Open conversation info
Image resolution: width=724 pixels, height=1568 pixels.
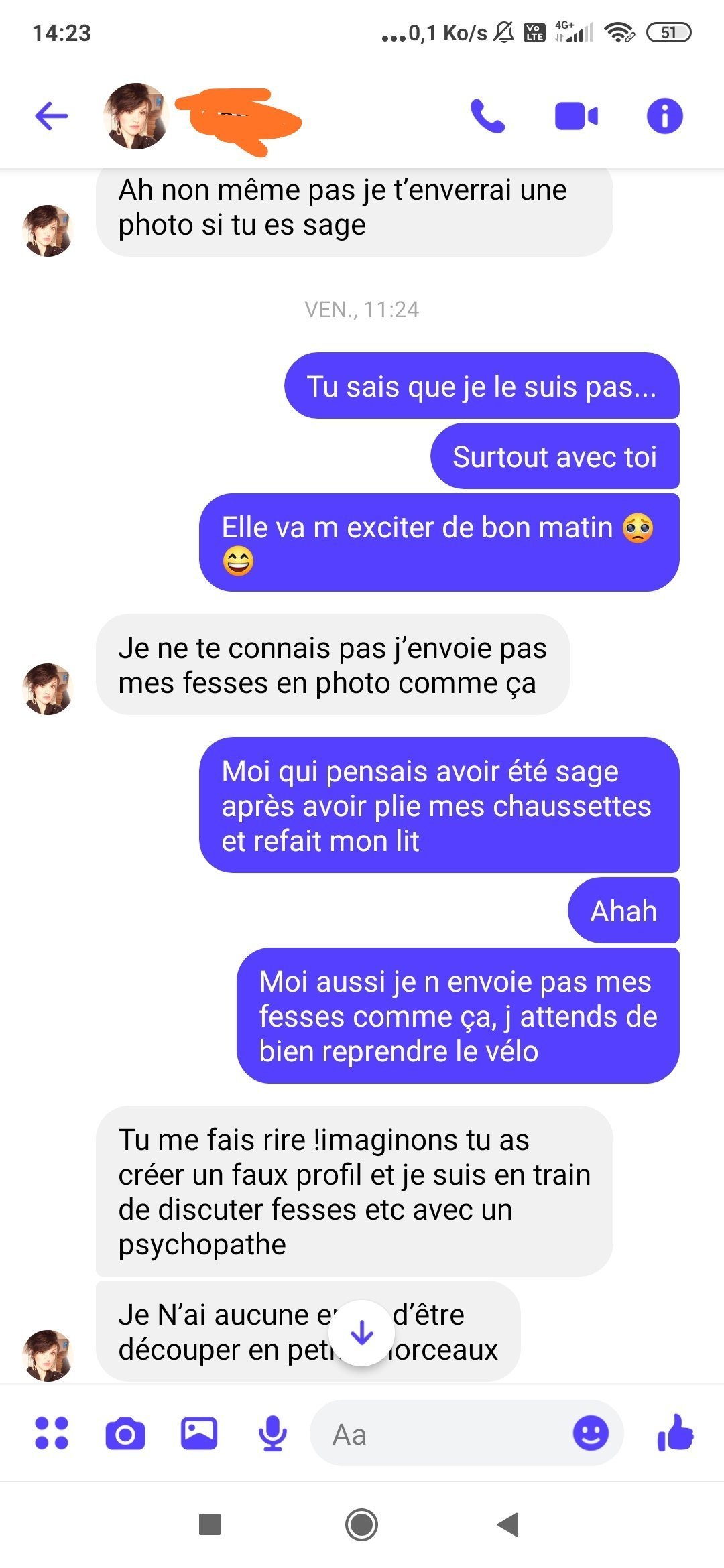click(x=664, y=116)
